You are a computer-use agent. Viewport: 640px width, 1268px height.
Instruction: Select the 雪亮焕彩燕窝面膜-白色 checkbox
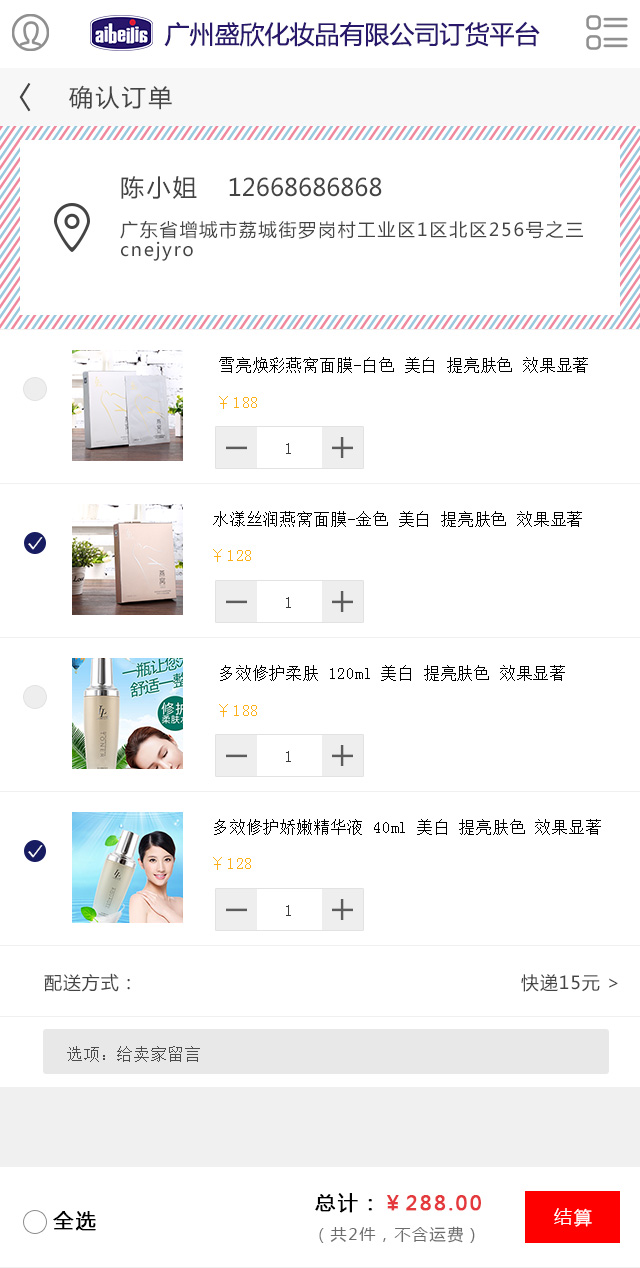[35, 389]
